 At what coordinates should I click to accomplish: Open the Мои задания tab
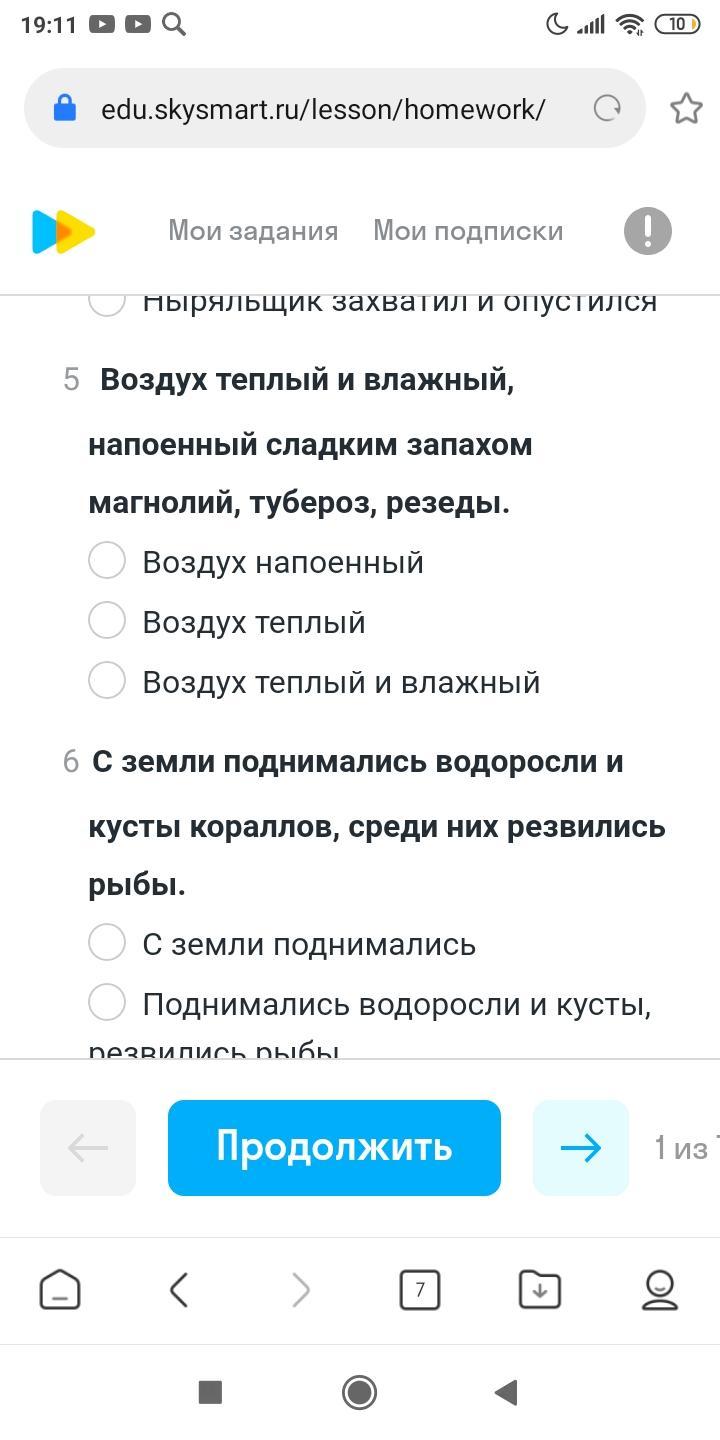click(253, 231)
